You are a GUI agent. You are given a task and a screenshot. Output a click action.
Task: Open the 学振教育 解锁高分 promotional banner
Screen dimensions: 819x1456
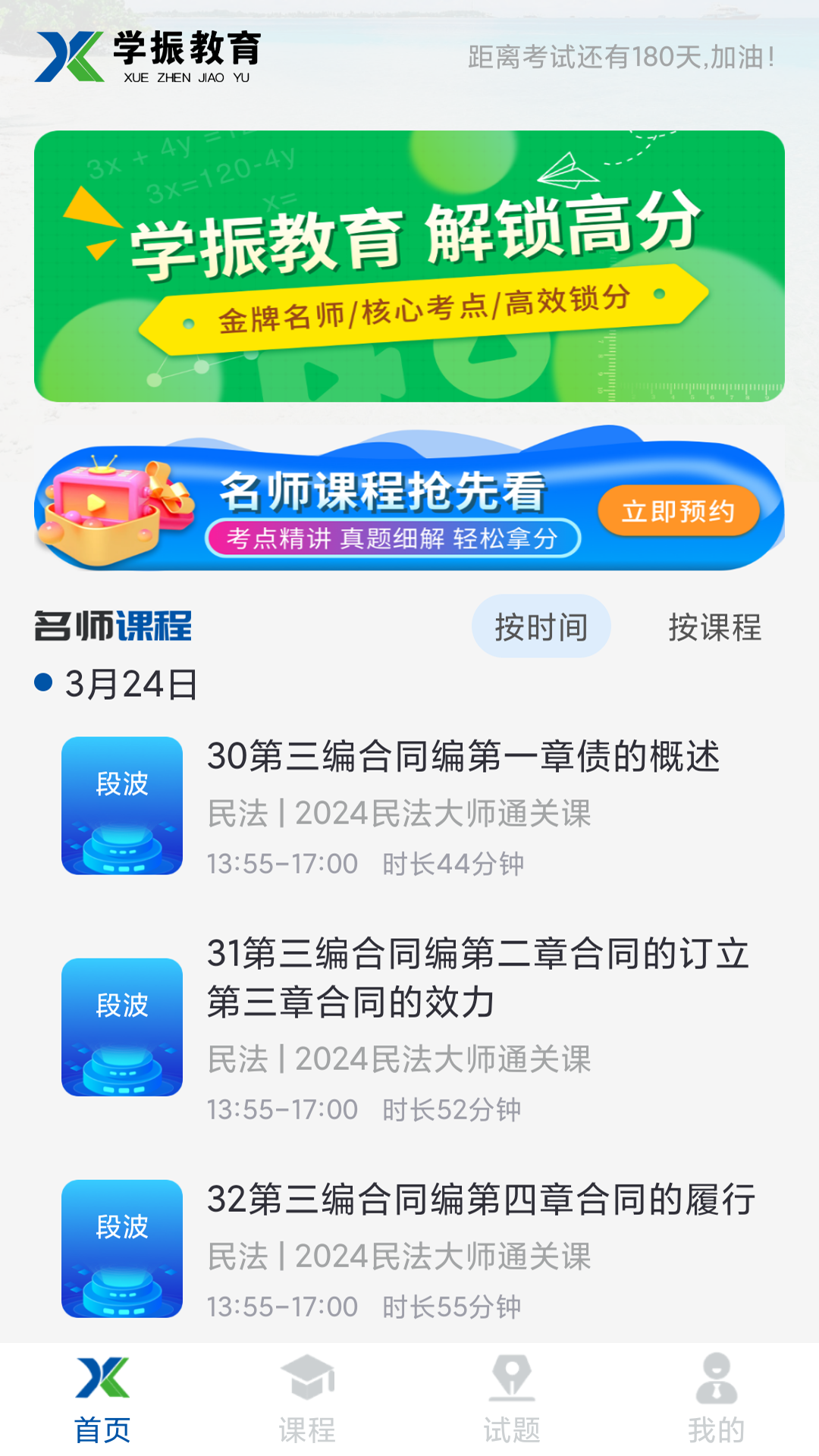[409, 265]
